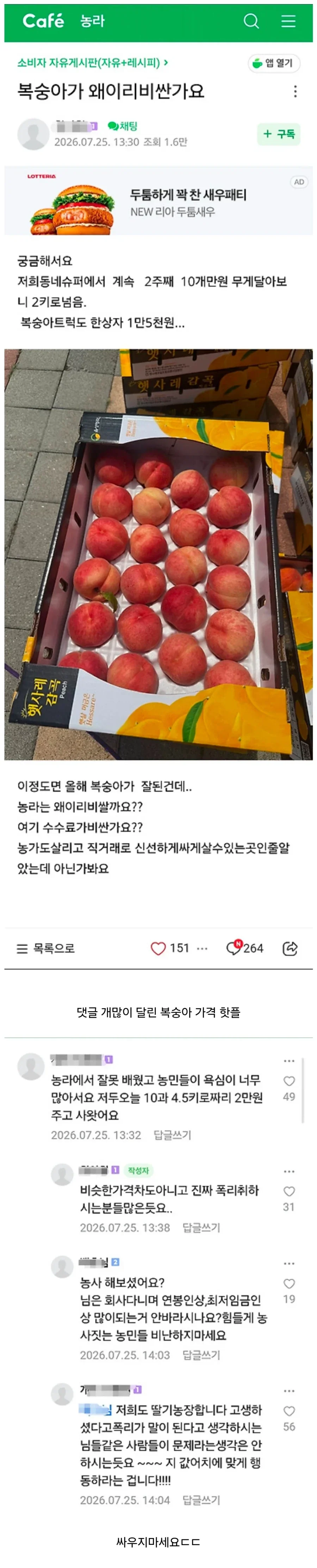This screenshot has height=1568, width=317.
Task: Share the post via the share icon
Action: (290, 948)
